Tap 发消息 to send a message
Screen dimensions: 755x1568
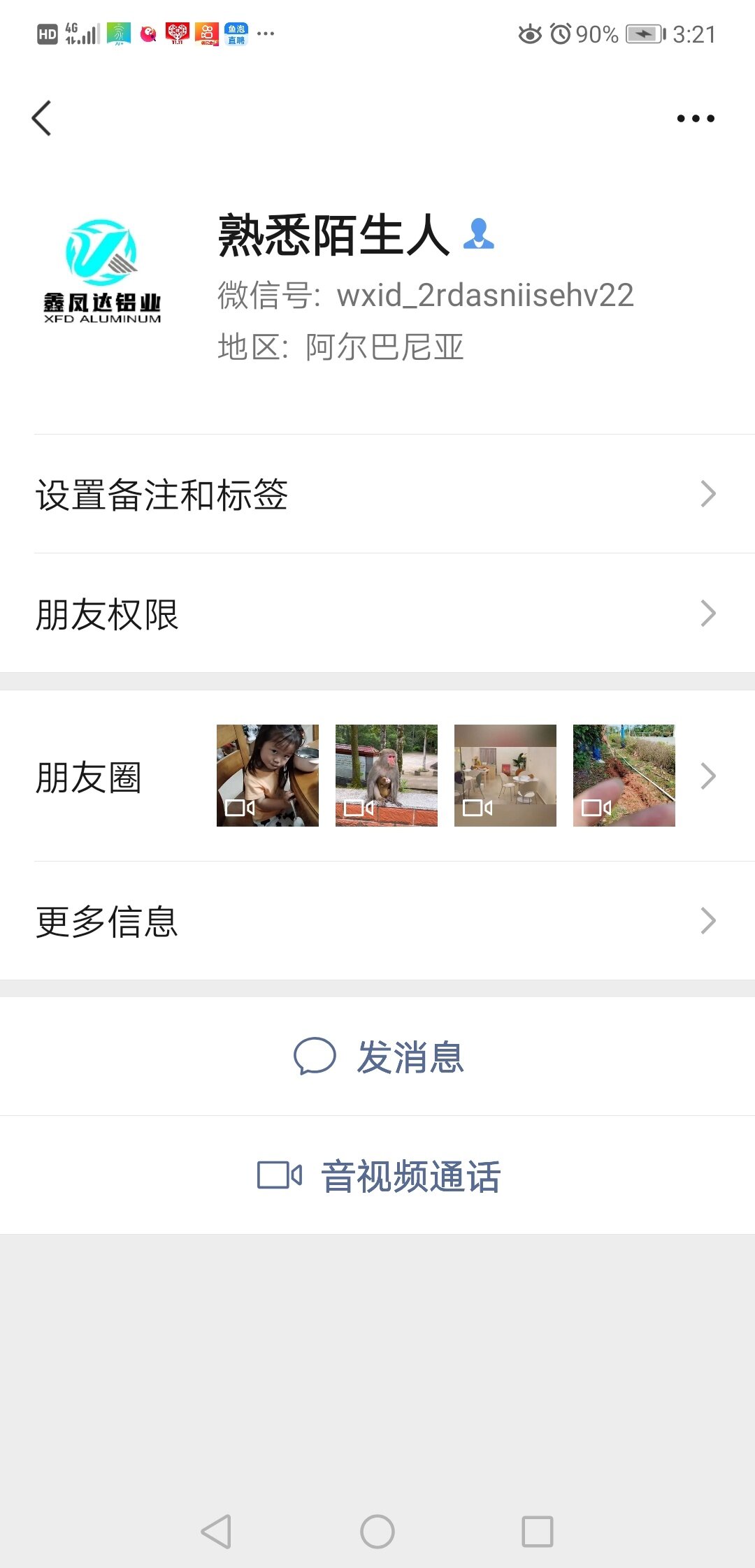tap(377, 1057)
